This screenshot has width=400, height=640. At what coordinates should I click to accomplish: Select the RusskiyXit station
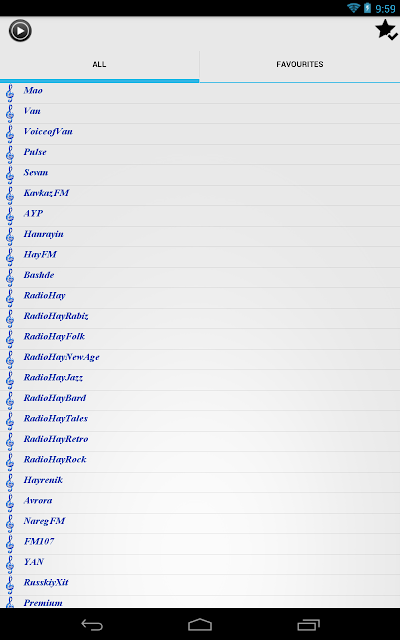click(200, 584)
